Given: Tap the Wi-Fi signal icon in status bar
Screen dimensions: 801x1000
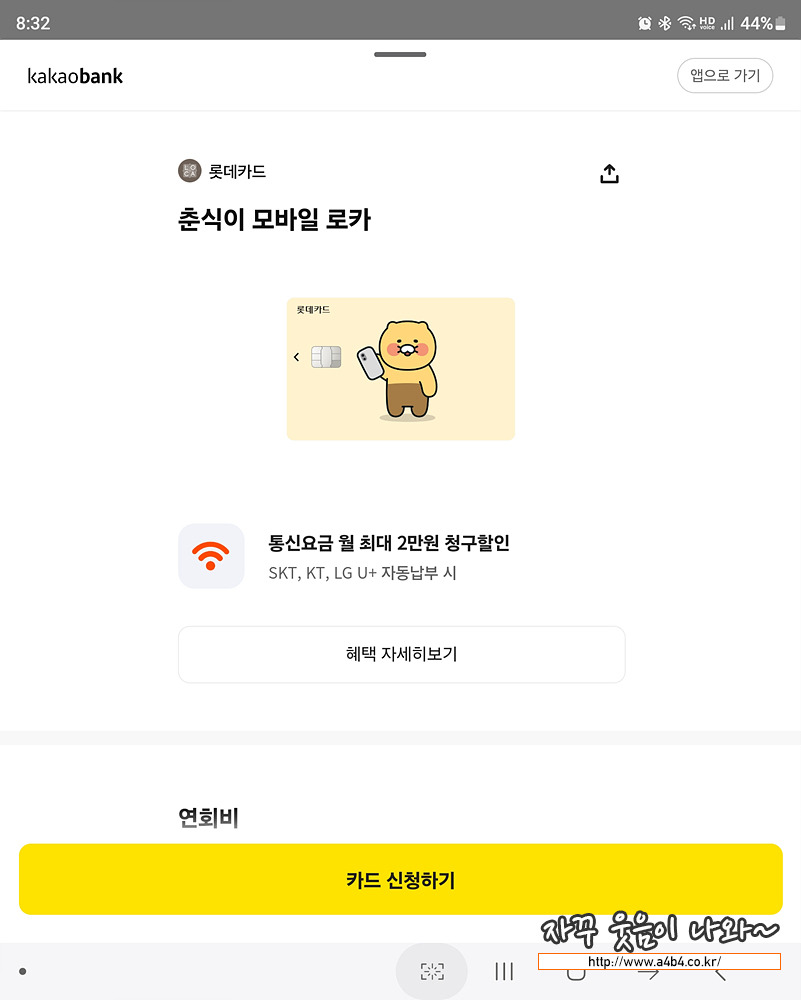Looking at the screenshot, I should [685, 21].
